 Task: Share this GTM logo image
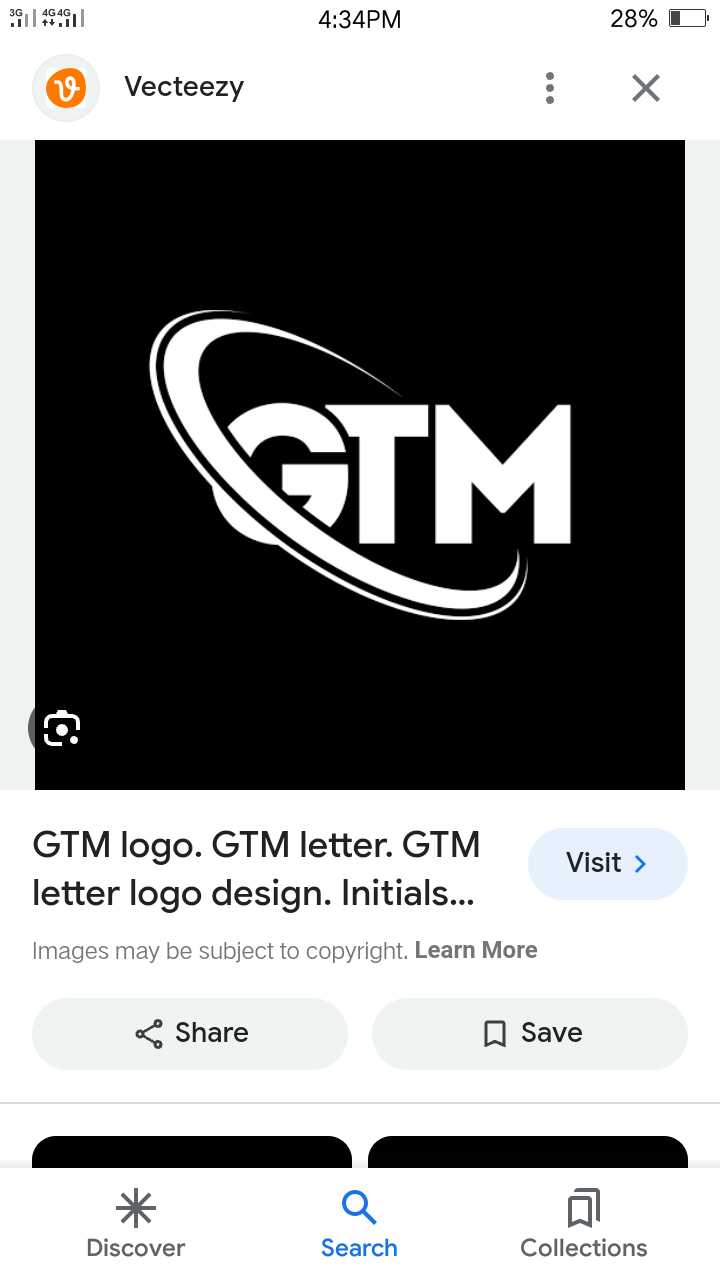[x=190, y=1033]
